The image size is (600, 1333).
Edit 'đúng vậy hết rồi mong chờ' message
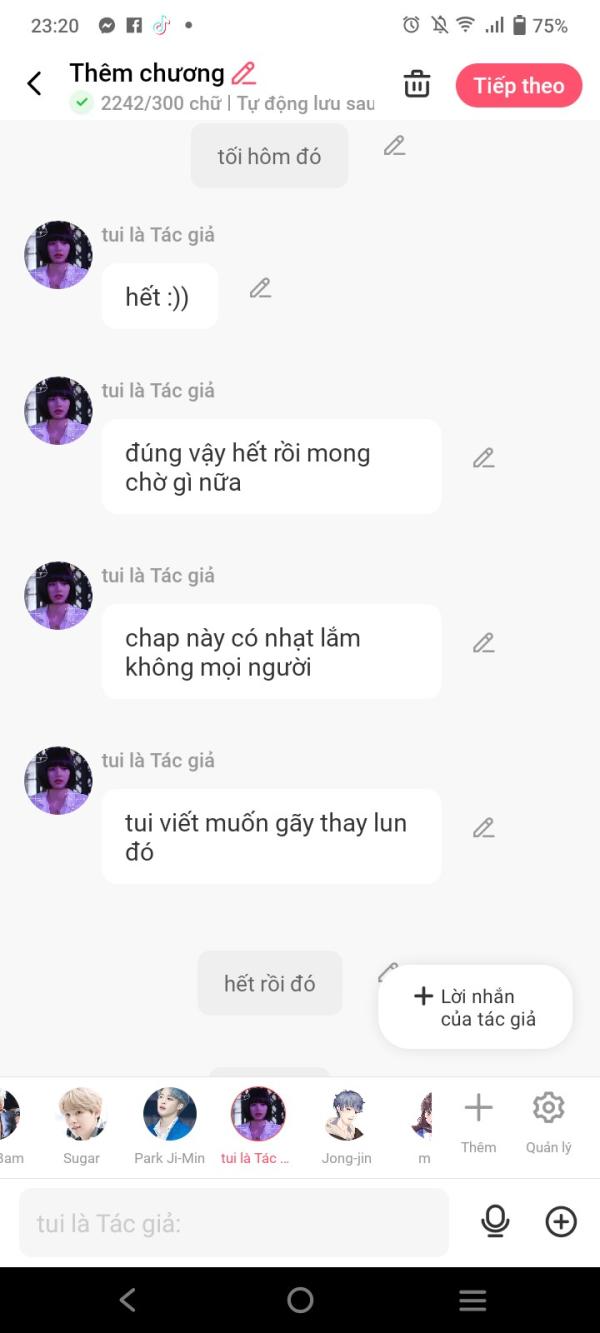pos(483,458)
